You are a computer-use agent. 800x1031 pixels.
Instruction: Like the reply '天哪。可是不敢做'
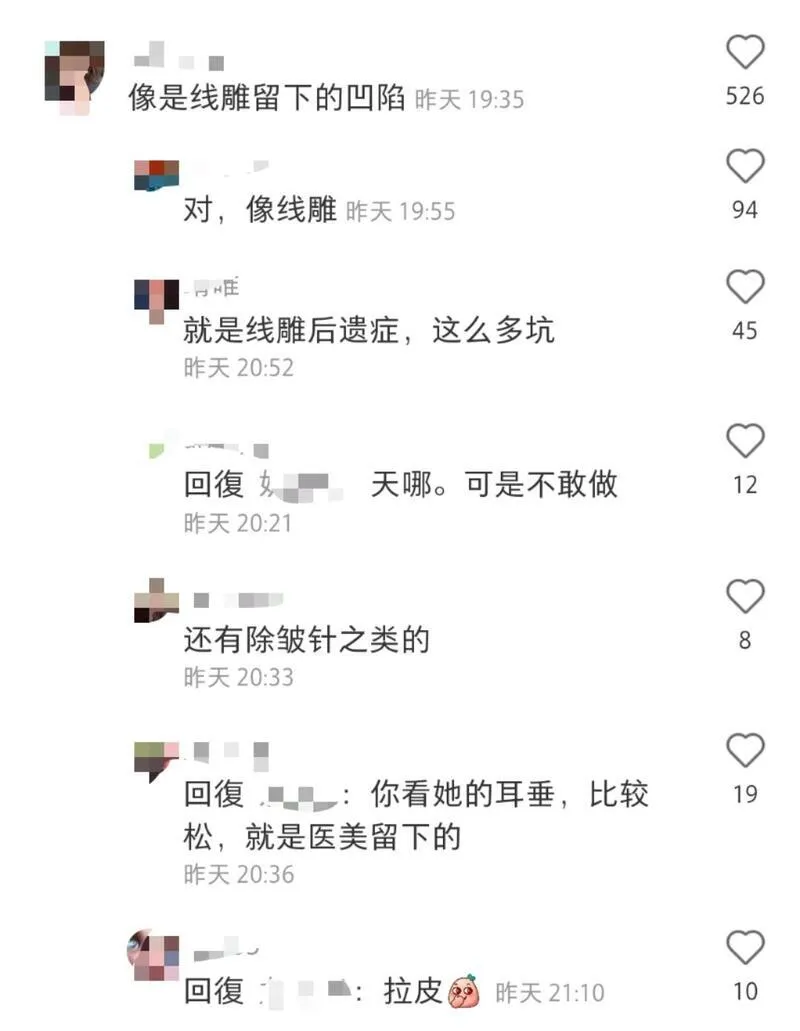coord(745,441)
